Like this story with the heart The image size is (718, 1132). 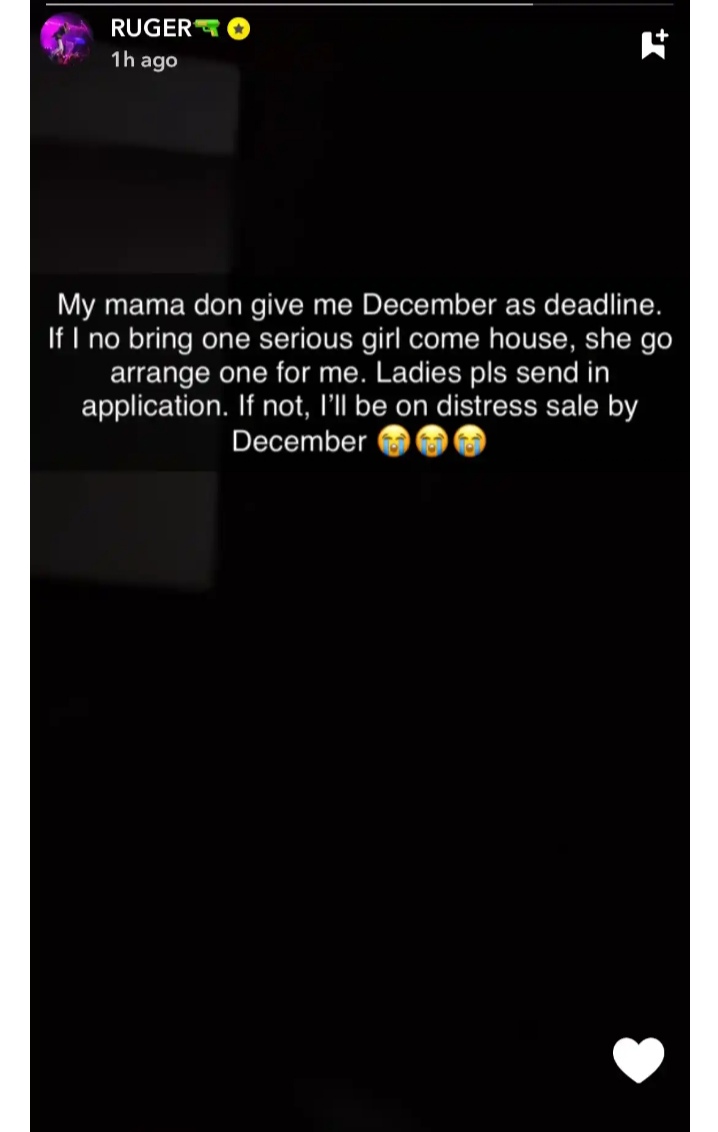pos(638,1059)
